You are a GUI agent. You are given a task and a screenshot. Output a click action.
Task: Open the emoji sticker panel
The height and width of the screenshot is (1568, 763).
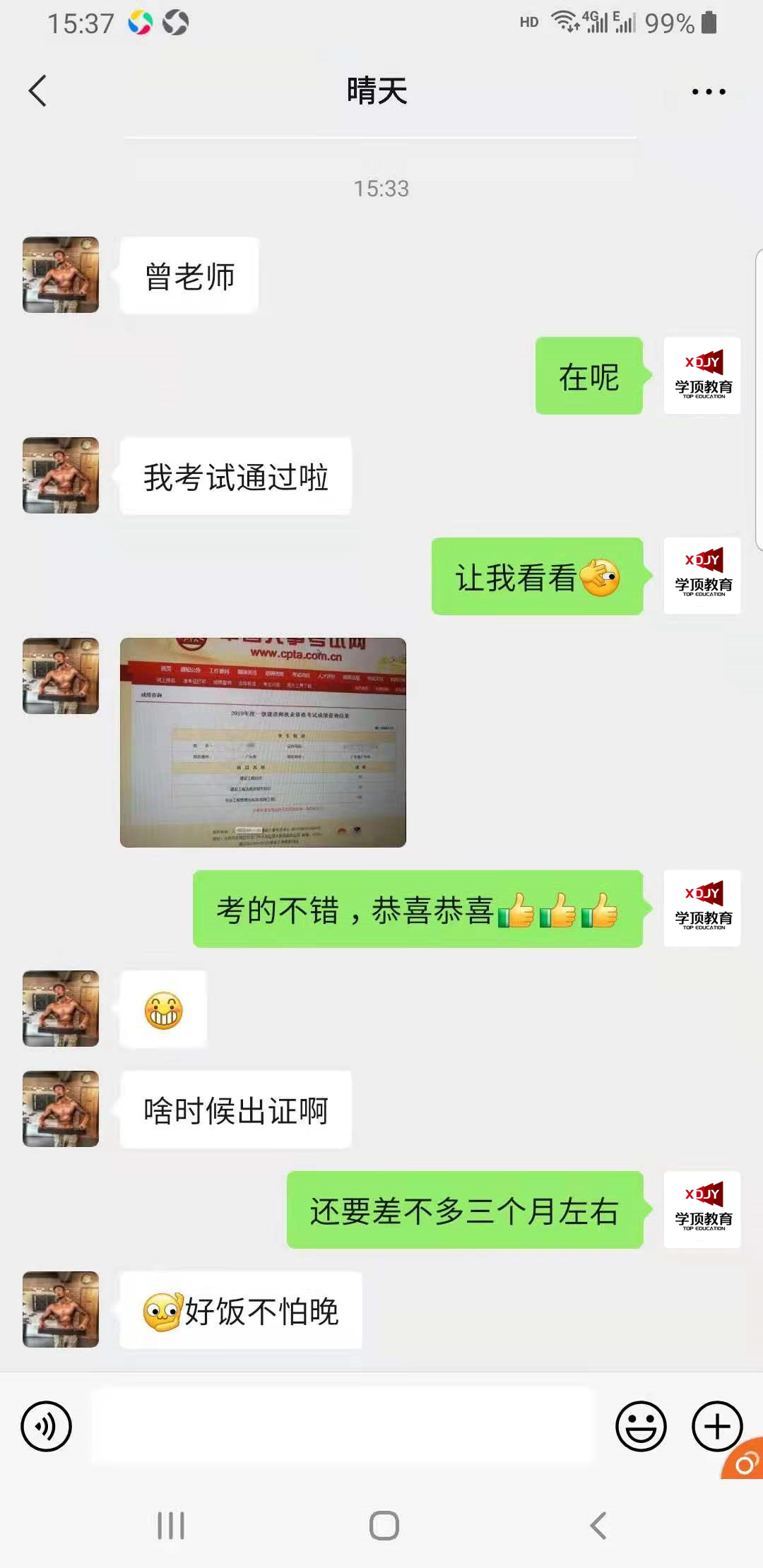point(641,1426)
